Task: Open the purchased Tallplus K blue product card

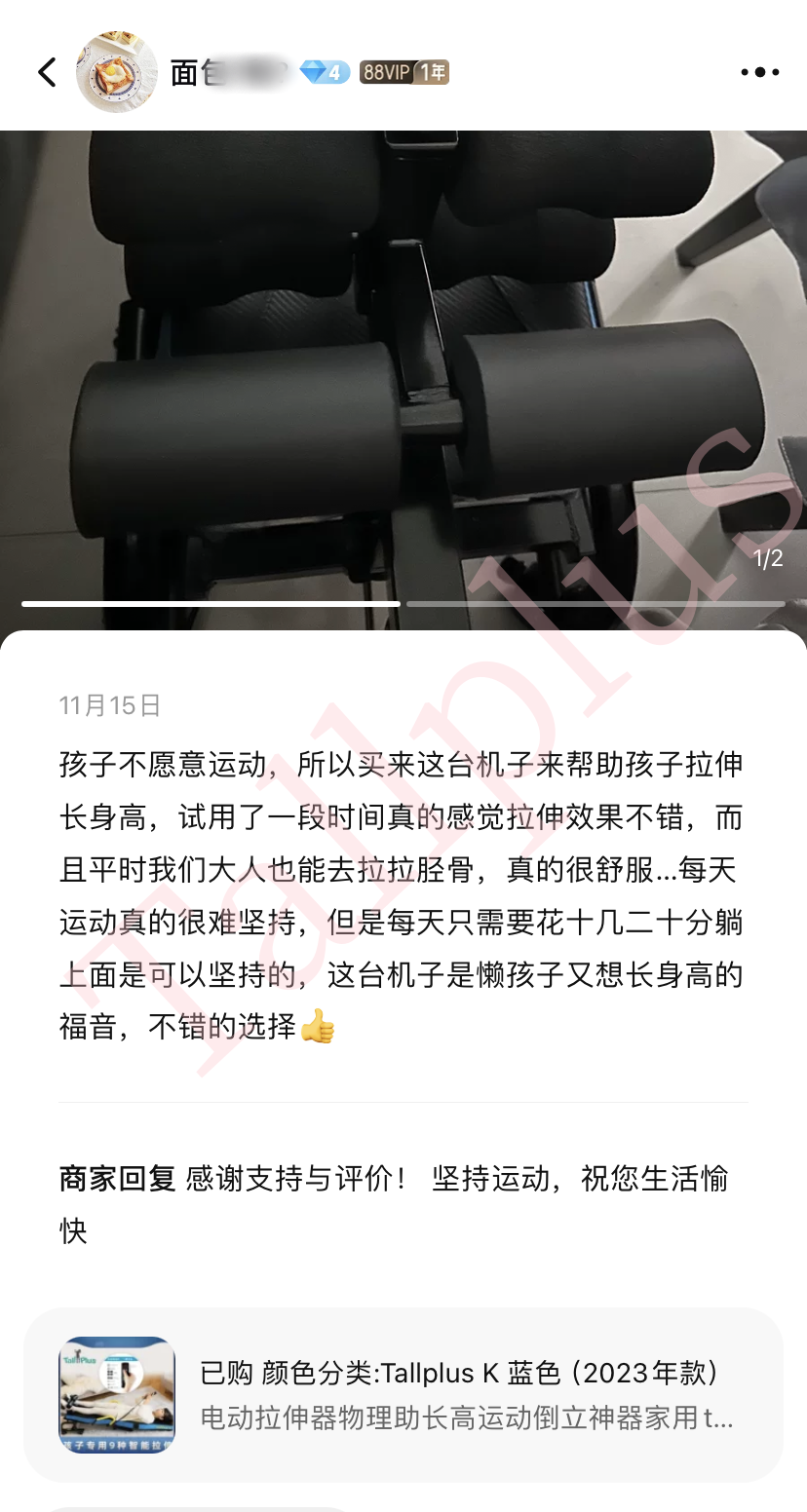Action: coord(403,1394)
